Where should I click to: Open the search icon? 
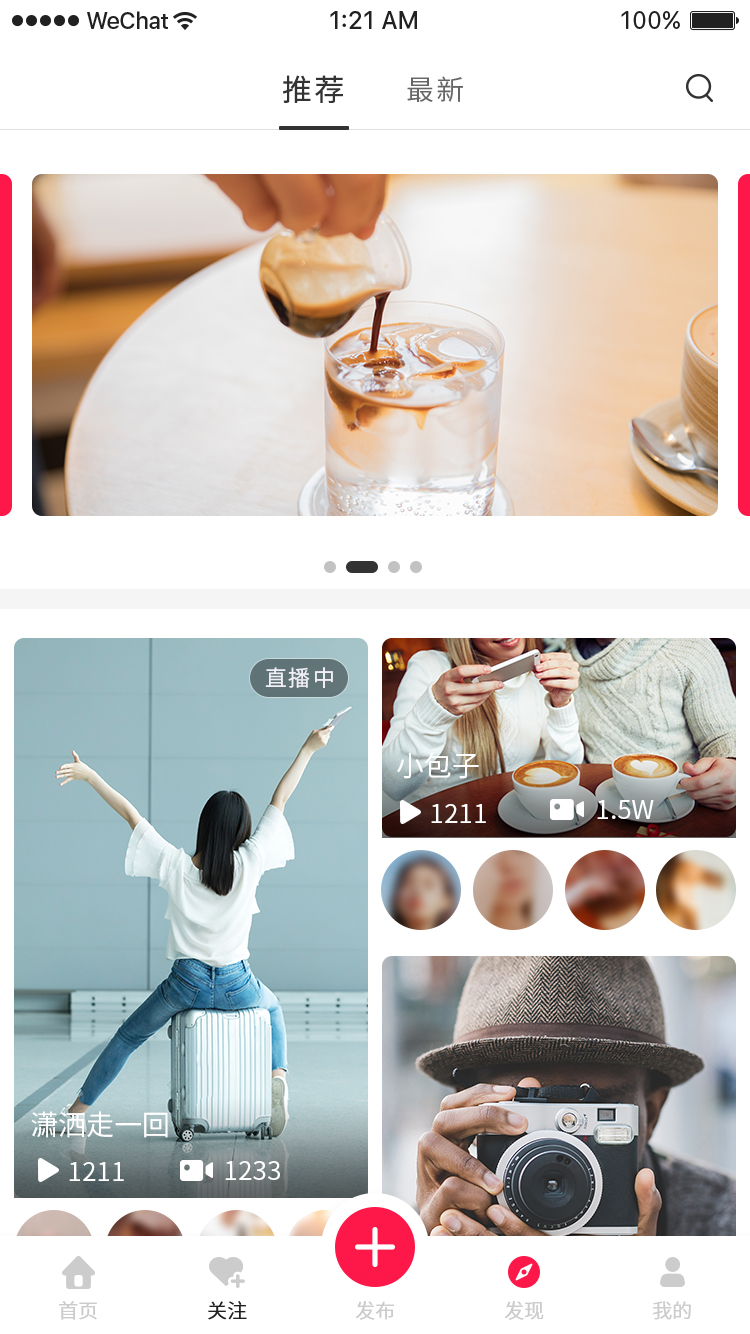699,89
